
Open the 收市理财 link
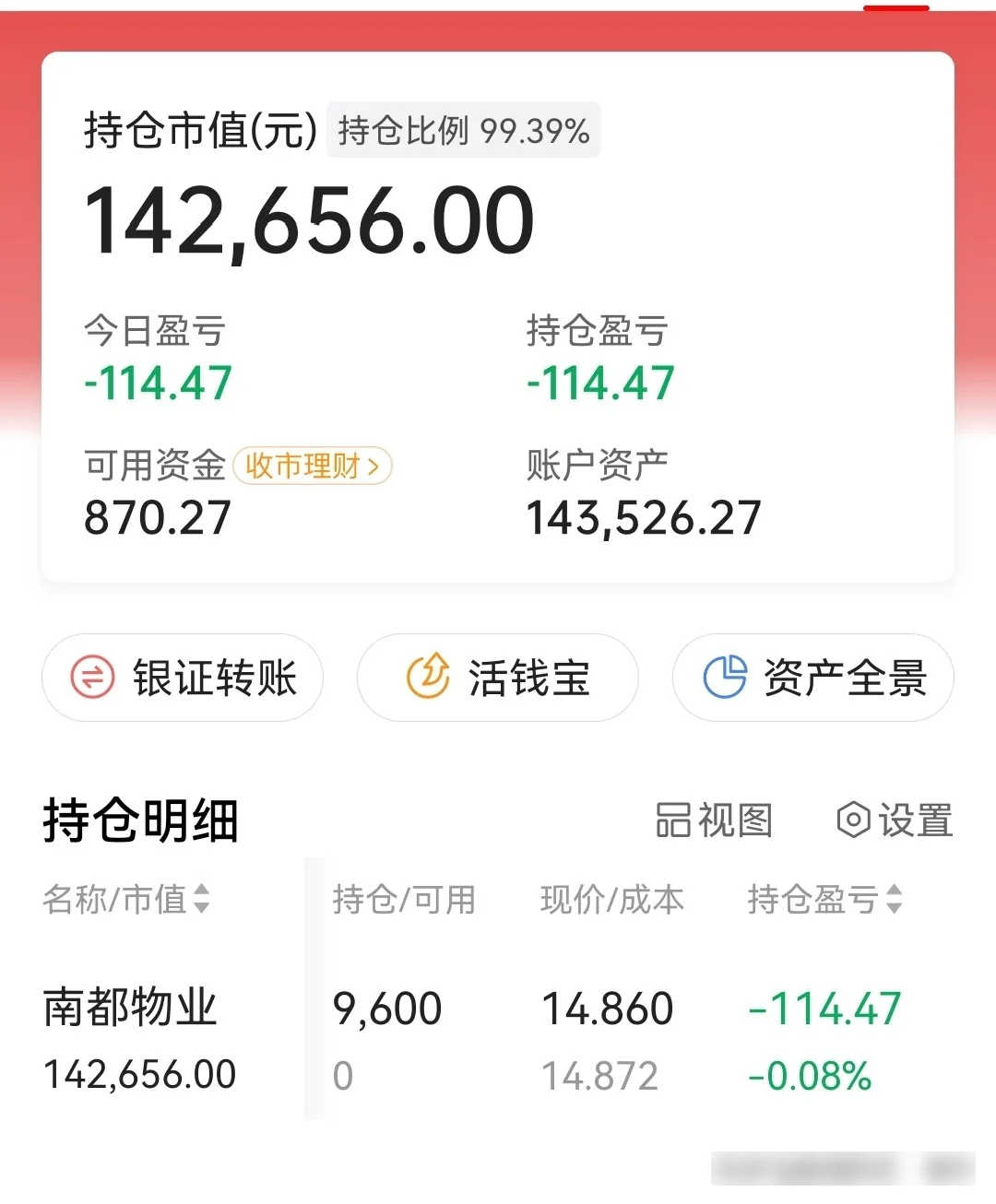(307, 467)
